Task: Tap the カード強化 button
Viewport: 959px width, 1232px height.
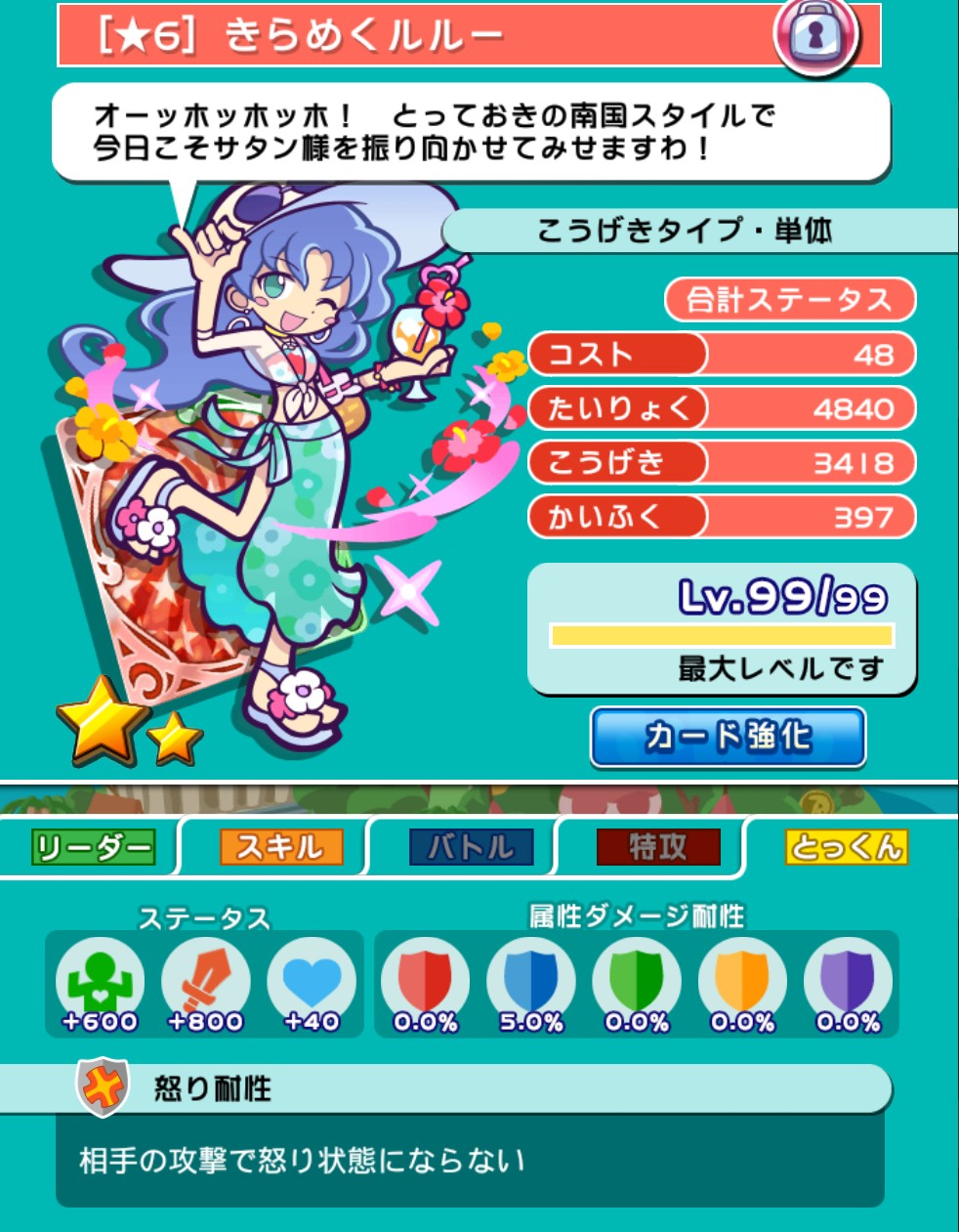Action: (728, 736)
